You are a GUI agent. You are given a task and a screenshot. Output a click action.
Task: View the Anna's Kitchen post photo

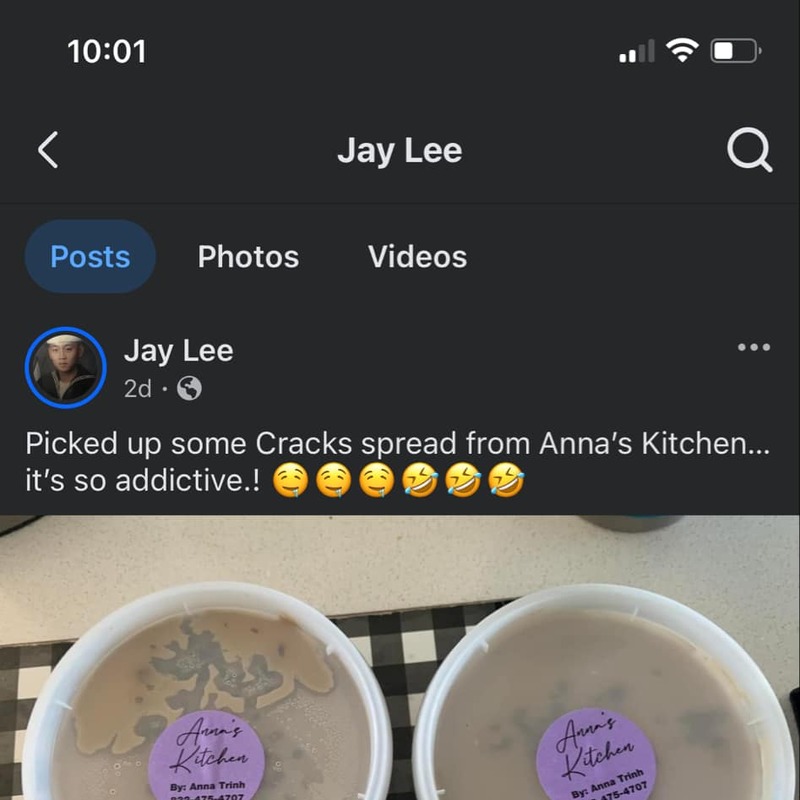point(400,660)
